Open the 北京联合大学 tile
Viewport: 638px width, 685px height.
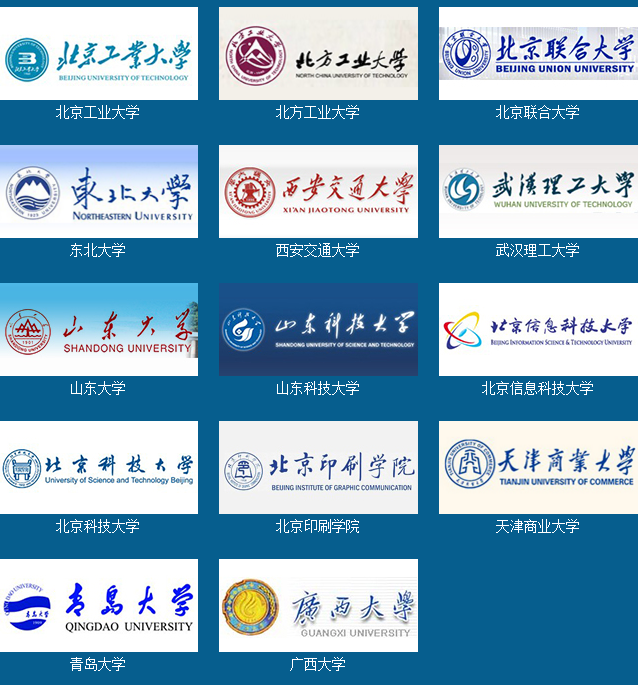coord(538,54)
